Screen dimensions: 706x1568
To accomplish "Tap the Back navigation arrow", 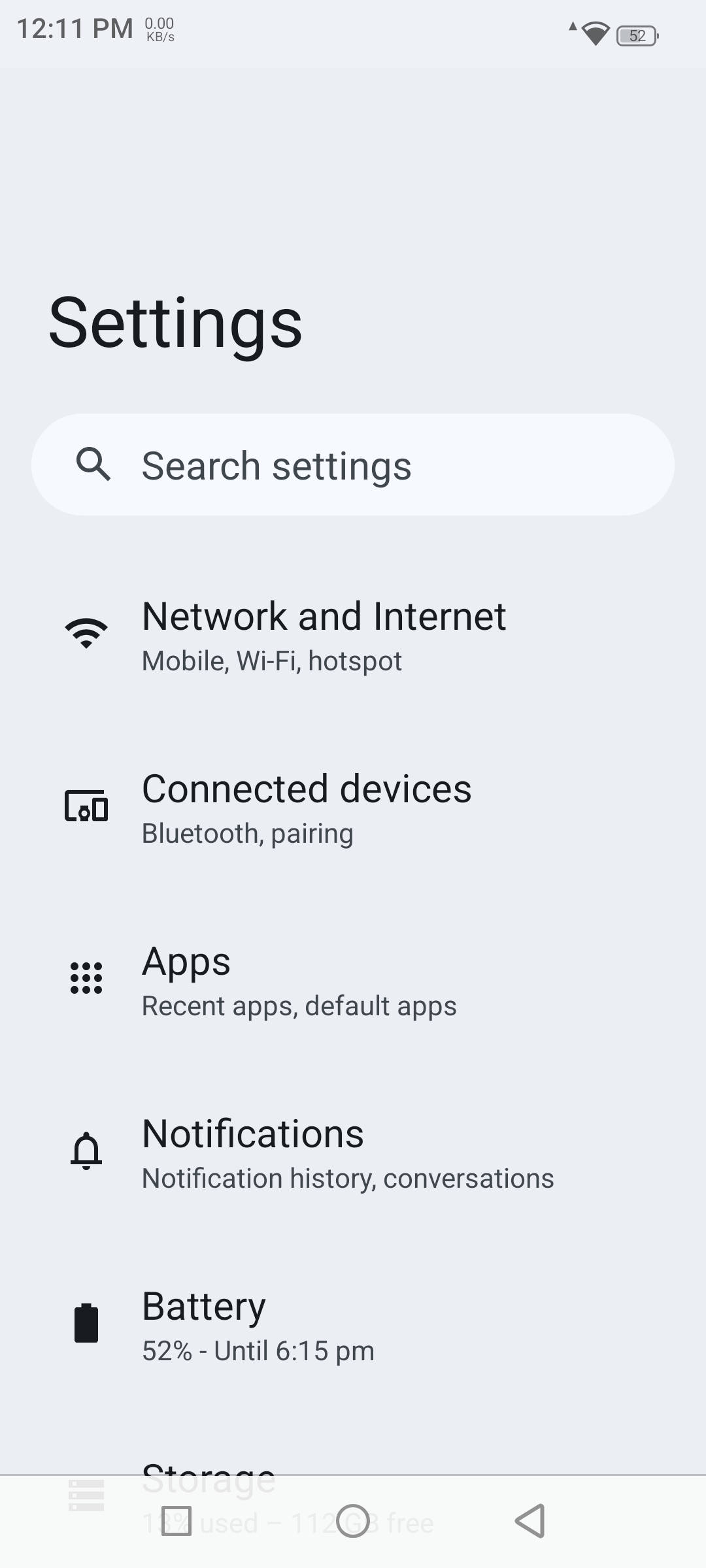I will click(x=531, y=1522).
